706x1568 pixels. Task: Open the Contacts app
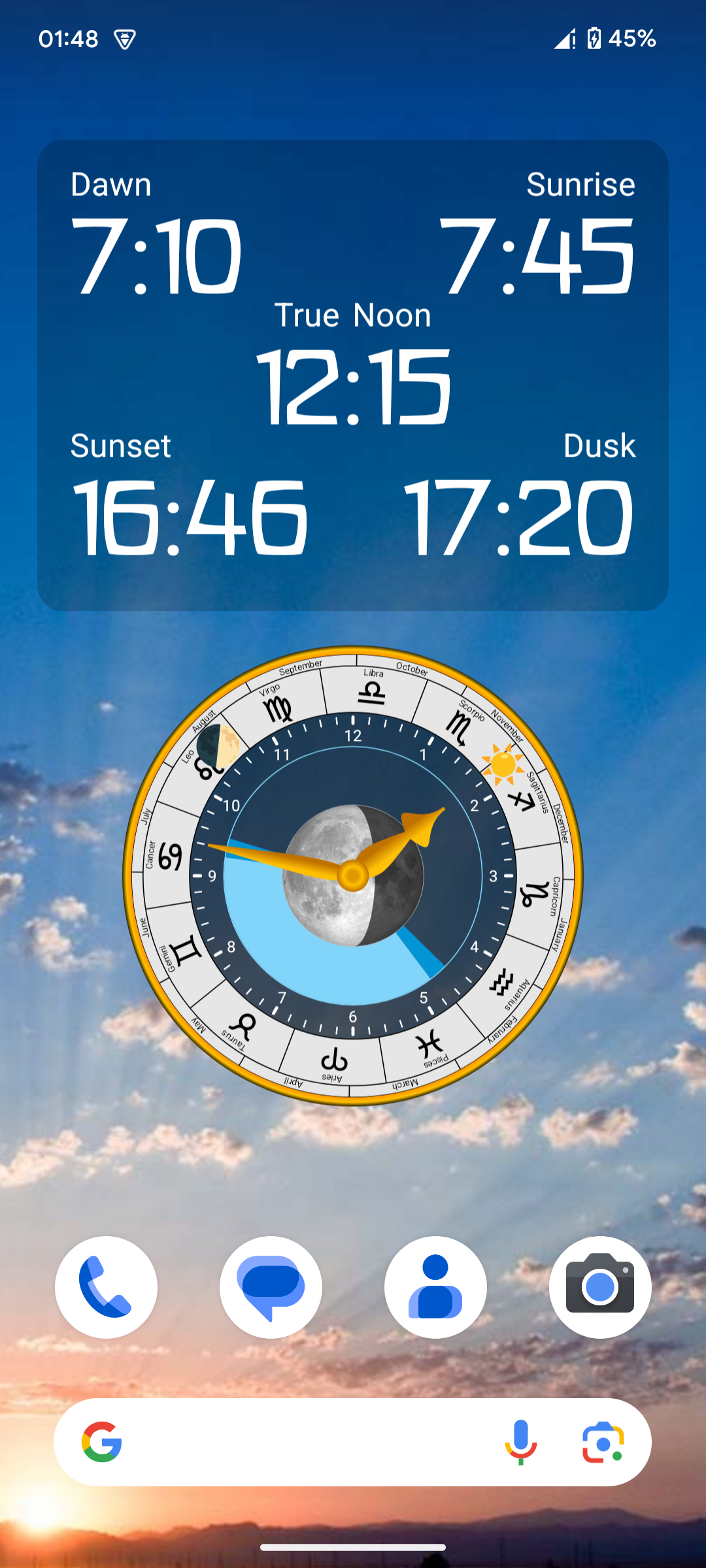(x=435, y=1287)
